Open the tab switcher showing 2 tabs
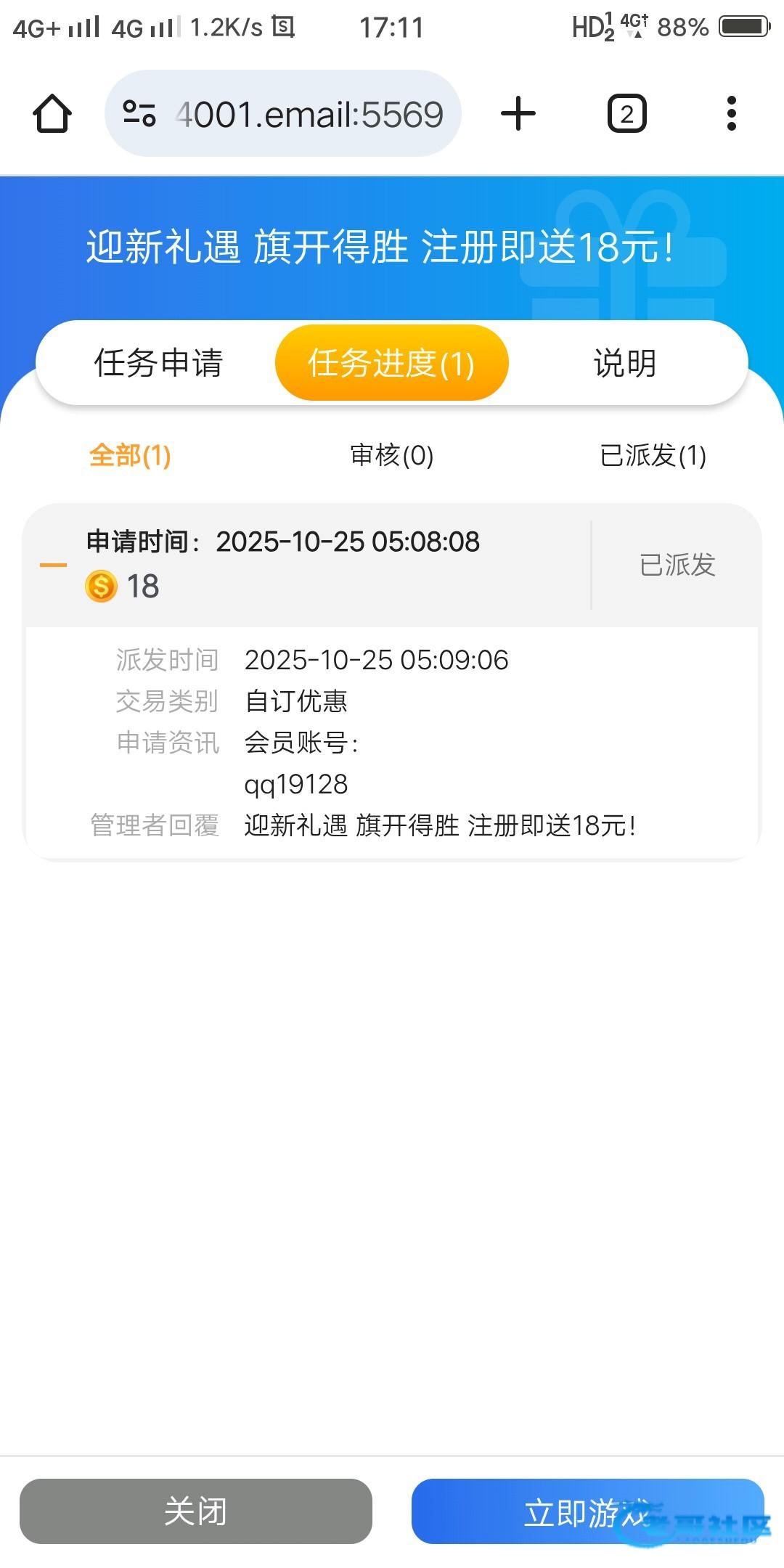This screenshot has width=784, height=1568. click(x=626, y=114)
